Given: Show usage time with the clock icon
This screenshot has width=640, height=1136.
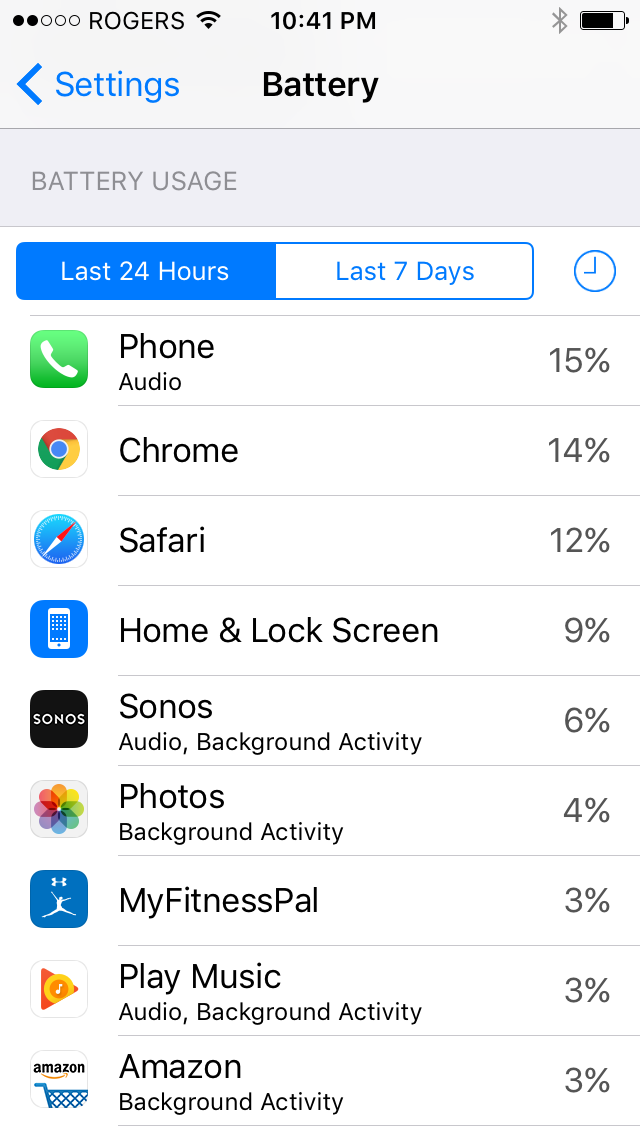Looking at the screenshot, I should point(594,271).
